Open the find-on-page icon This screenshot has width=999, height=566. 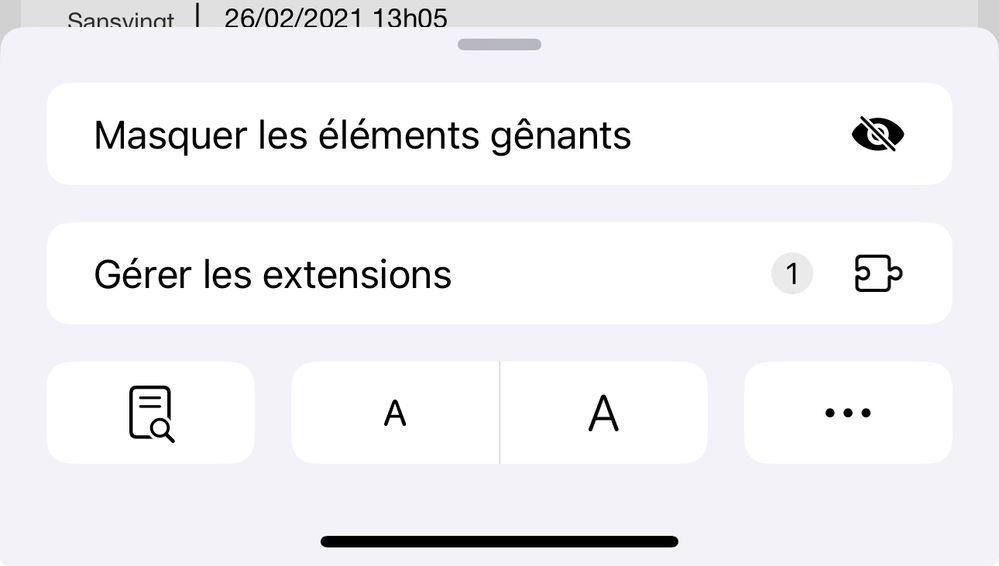(151, 412)
